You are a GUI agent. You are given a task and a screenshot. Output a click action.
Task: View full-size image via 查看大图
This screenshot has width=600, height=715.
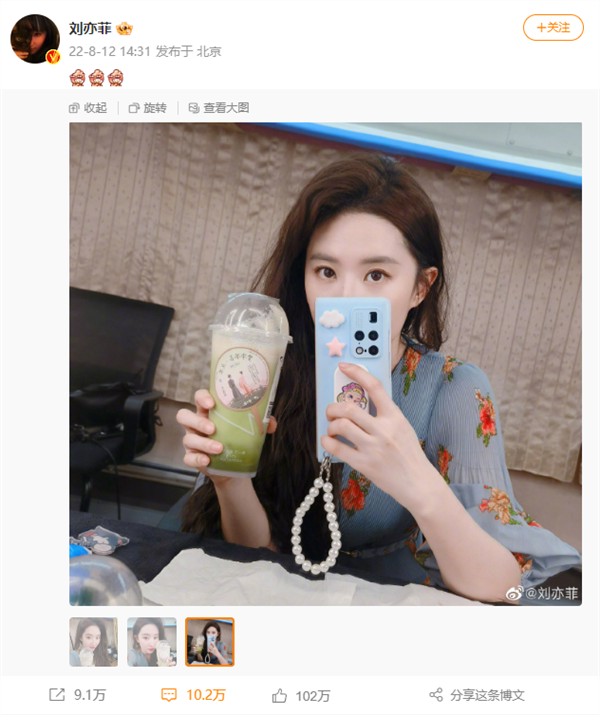click(217, 107)
